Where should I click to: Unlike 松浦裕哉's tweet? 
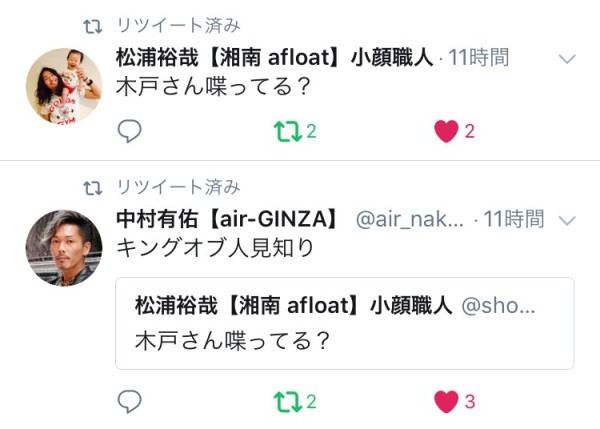pyautogui.click(x=446, y=131)
